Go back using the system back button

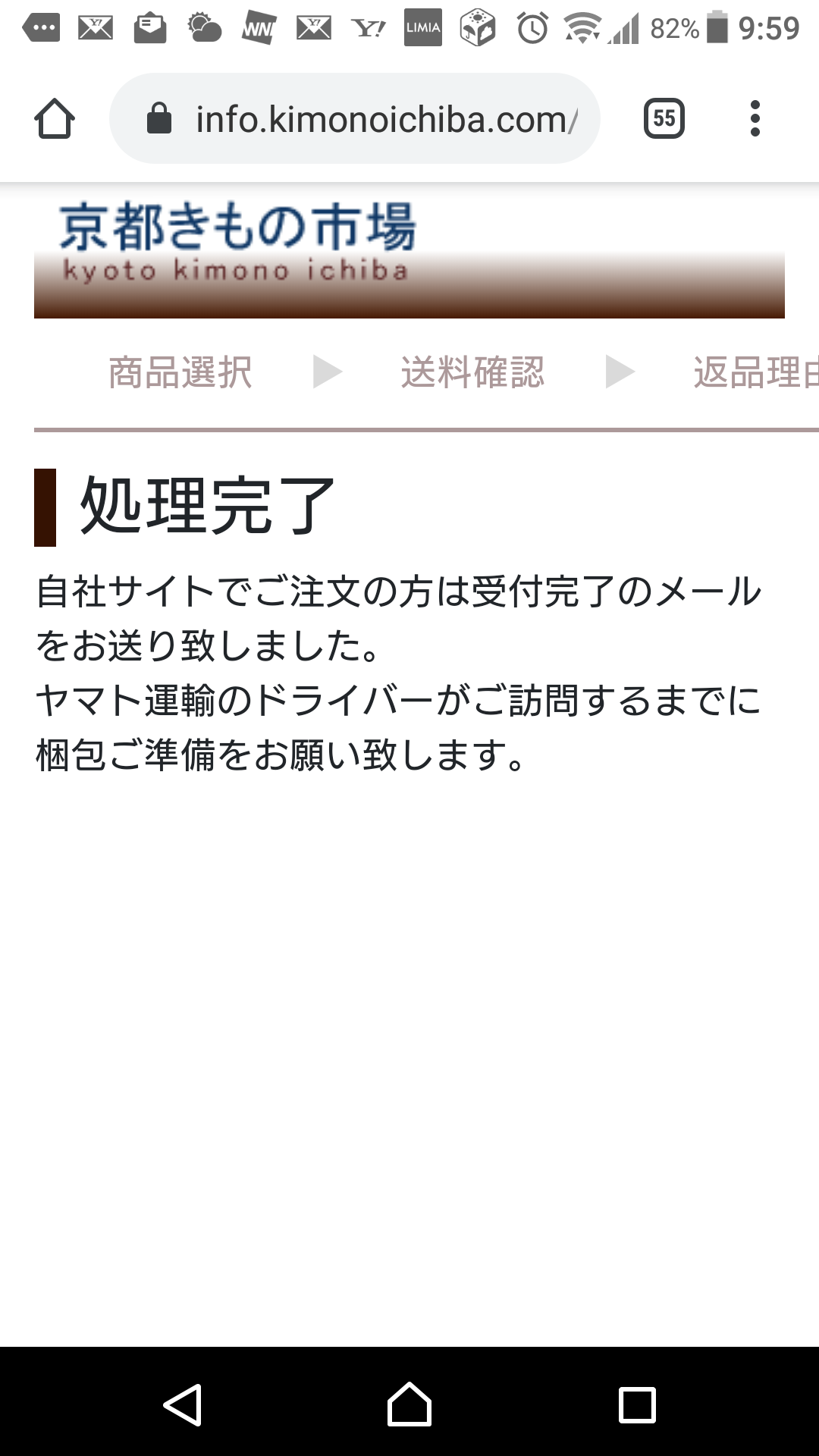tap(183, 1404)
